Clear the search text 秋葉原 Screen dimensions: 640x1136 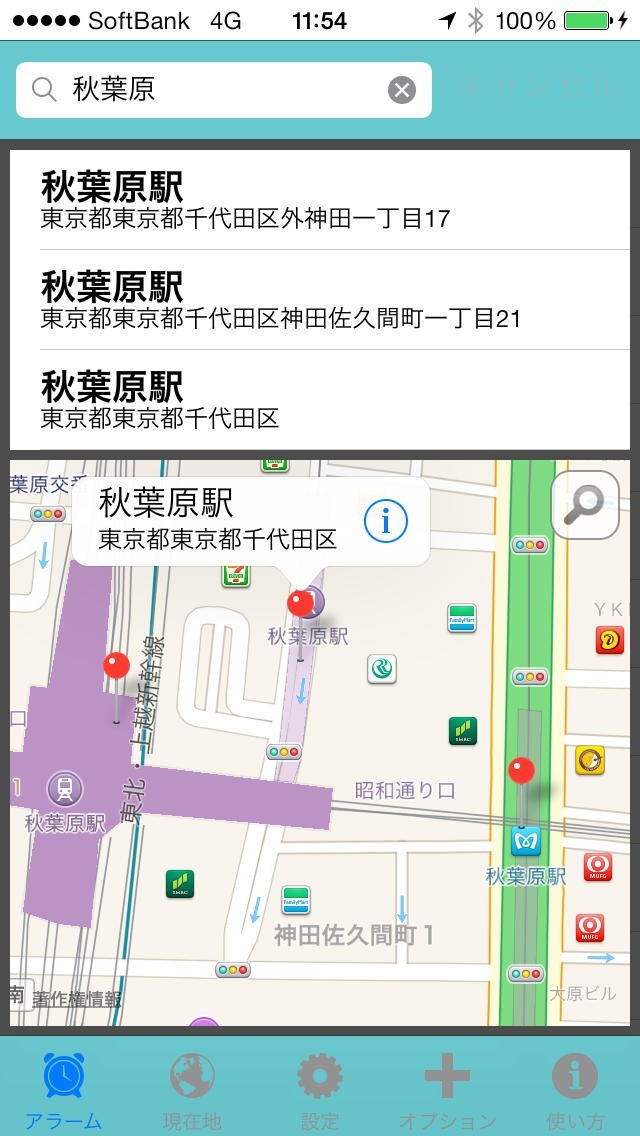tap(401, 90)
